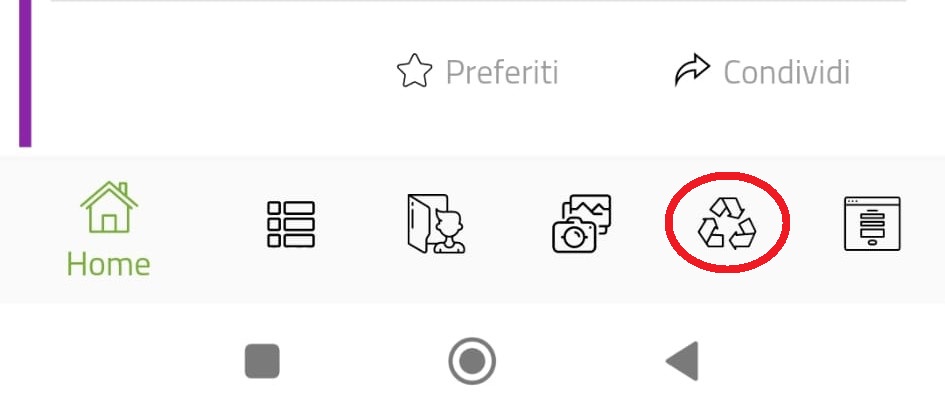Open the window form tab

(x=872, y=223)
